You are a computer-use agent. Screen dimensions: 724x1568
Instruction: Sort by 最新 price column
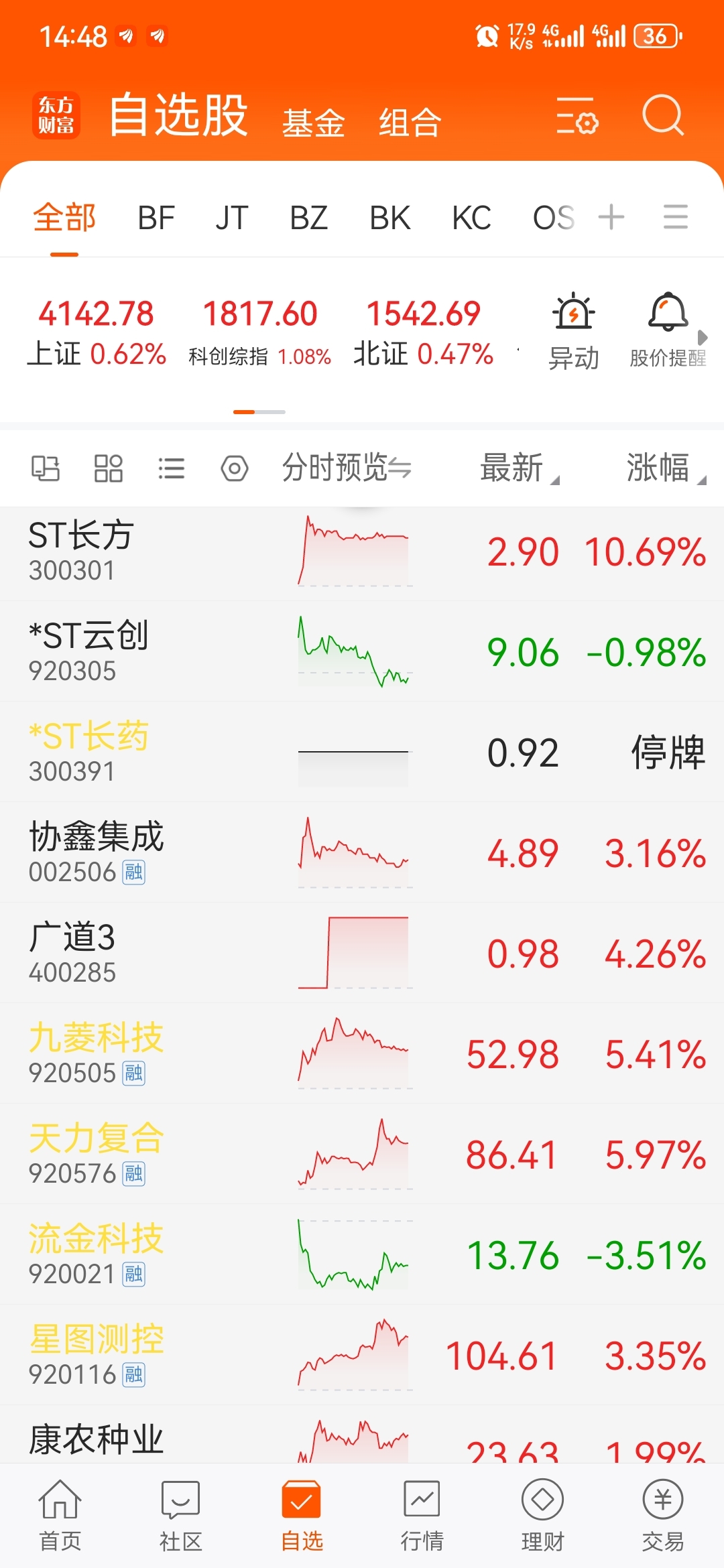pos(519,468)
